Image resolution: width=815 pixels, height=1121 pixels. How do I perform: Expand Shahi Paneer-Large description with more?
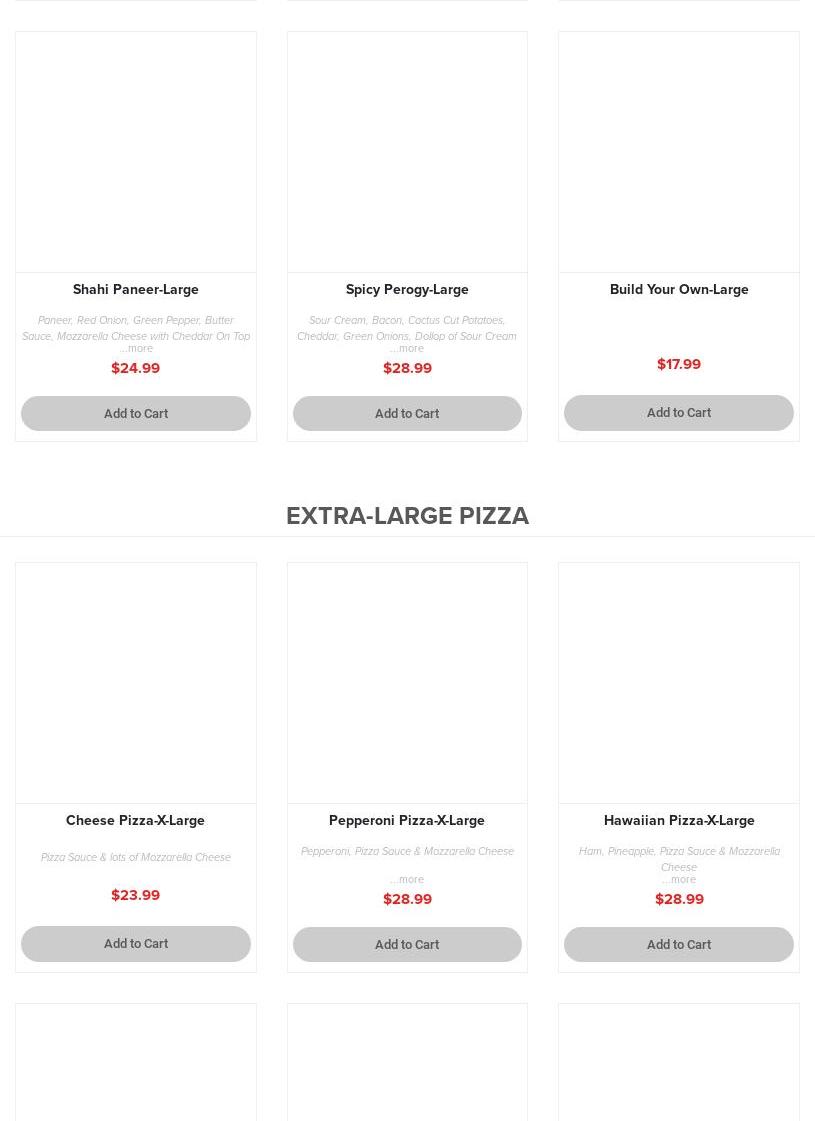tap(137, 349)
